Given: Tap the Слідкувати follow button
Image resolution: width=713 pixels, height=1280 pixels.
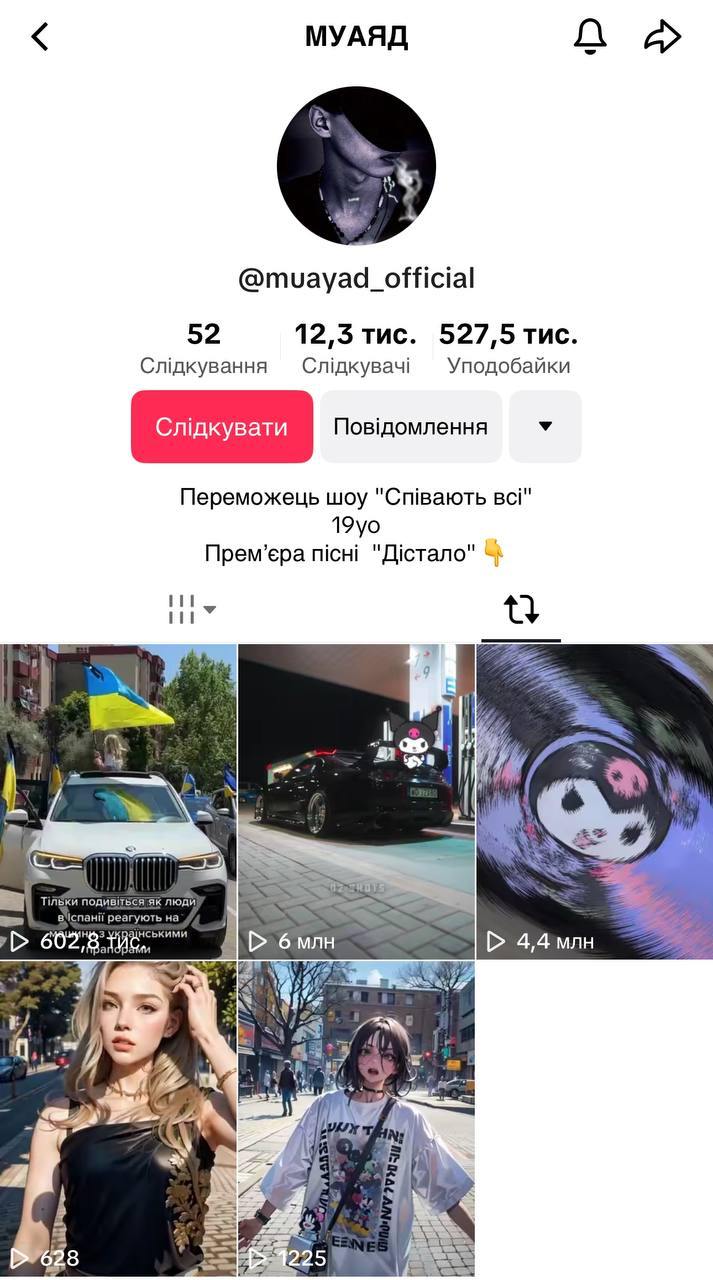Looking at the screenshot, I should pos(222,427).
